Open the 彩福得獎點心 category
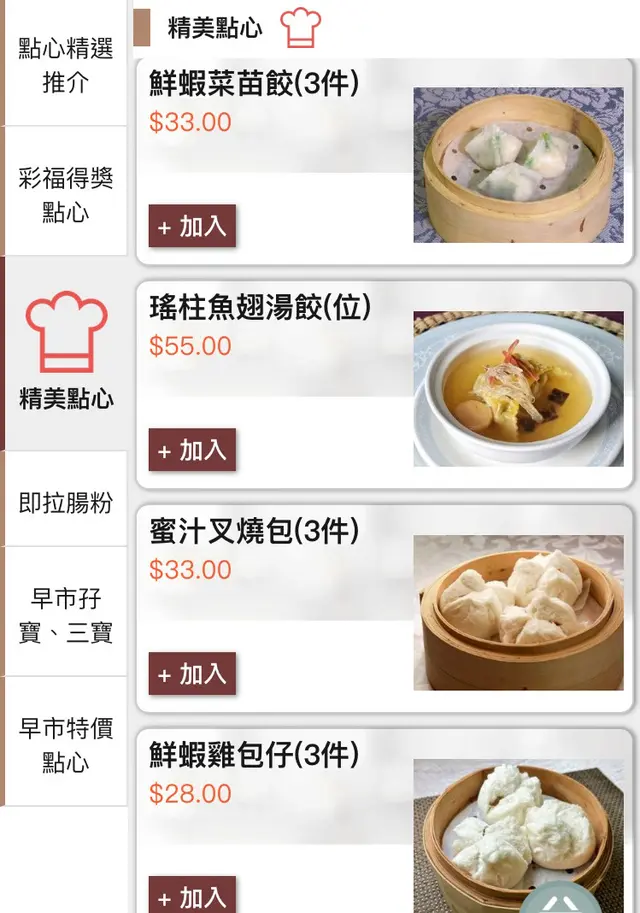This screenshot has height=913, width=640. [66, 194]
